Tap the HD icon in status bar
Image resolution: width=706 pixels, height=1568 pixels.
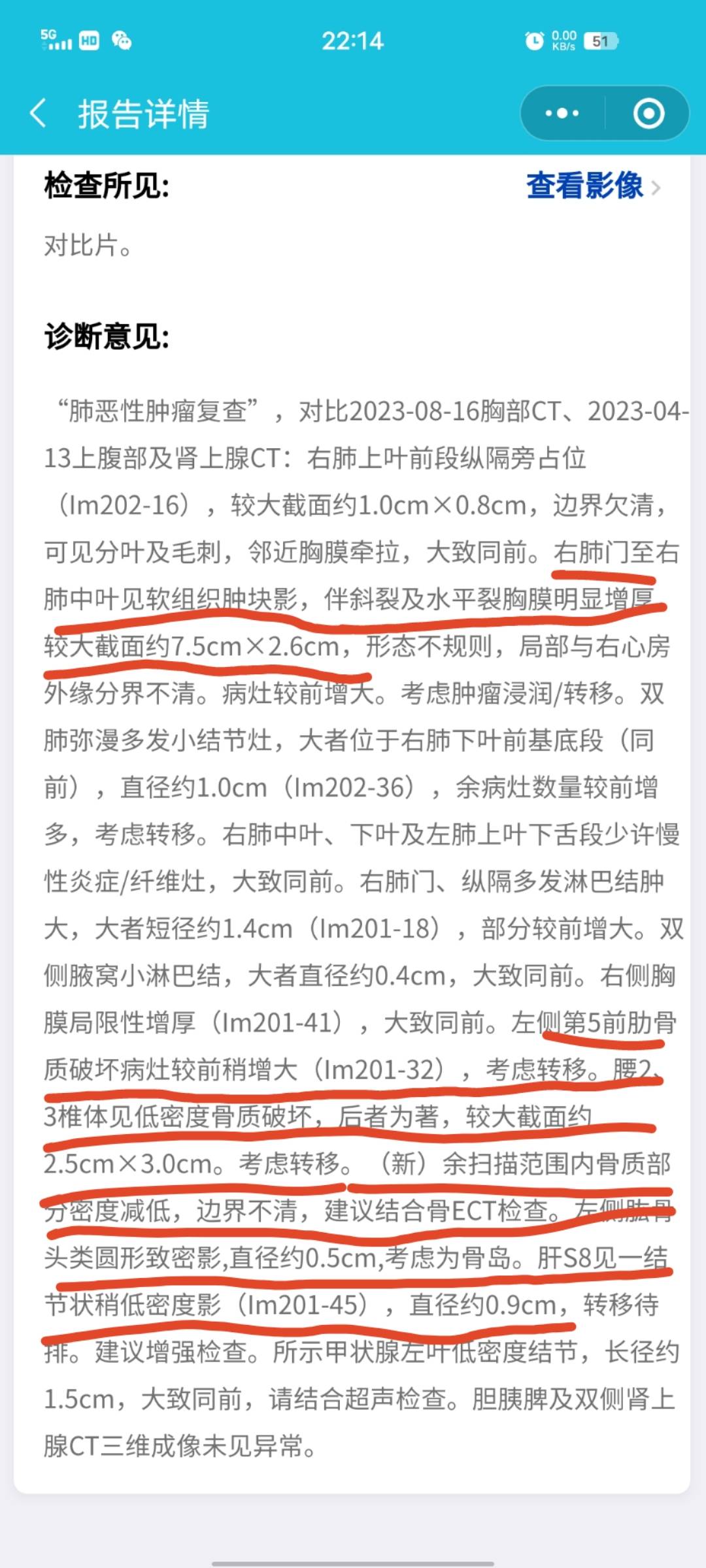click(88, 41)
